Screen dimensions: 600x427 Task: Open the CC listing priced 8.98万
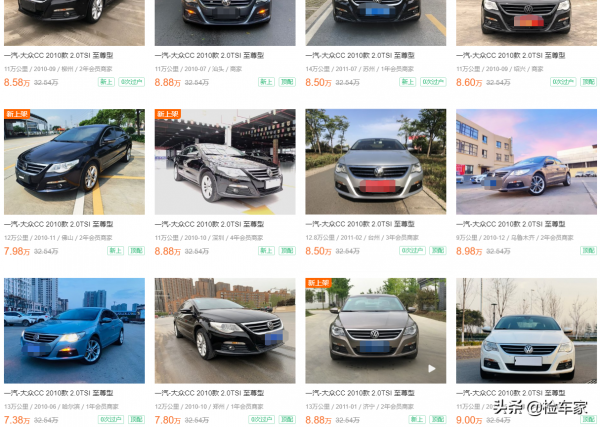pyautogui.click(x=526, y=162)
